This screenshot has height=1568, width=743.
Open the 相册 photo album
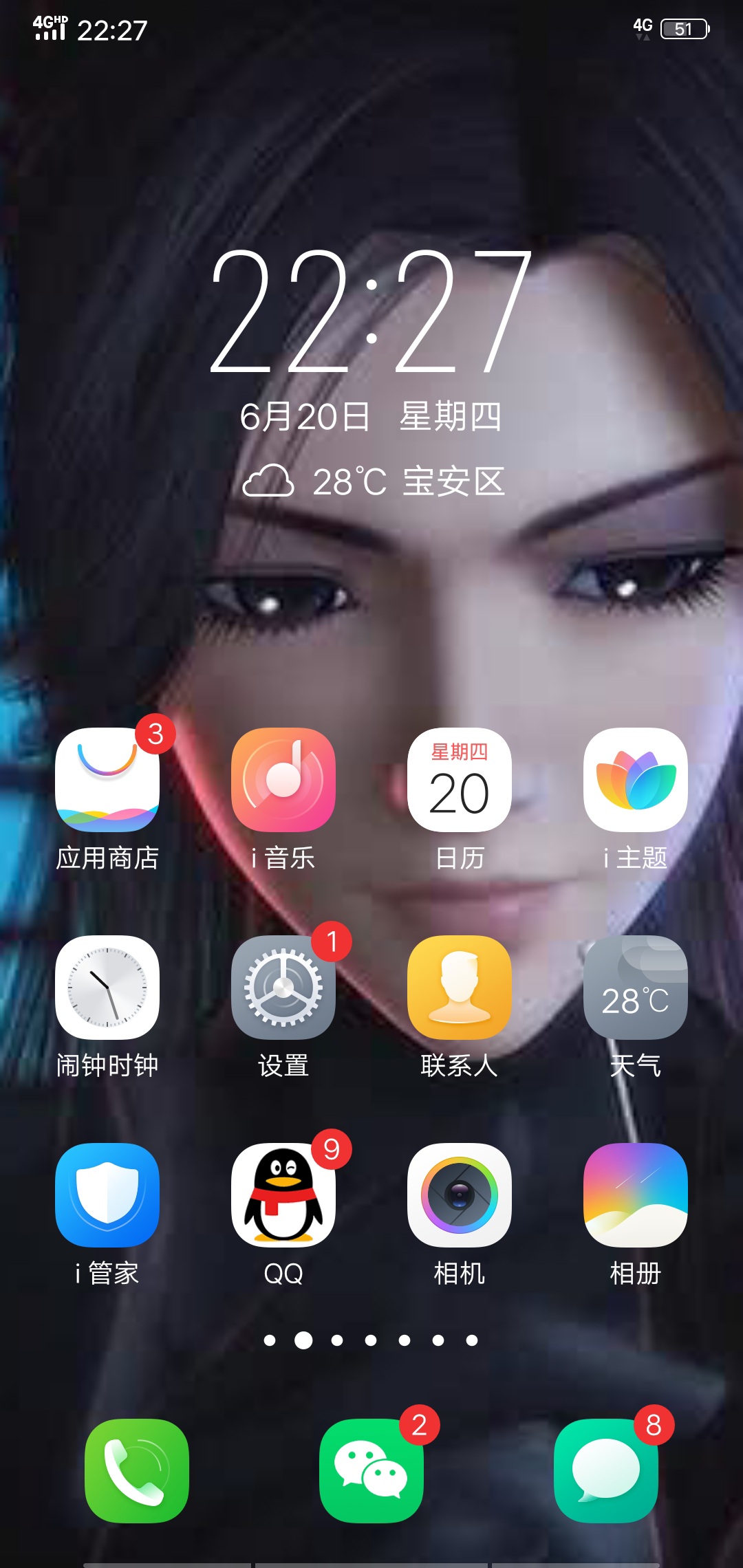(635, 1195)
